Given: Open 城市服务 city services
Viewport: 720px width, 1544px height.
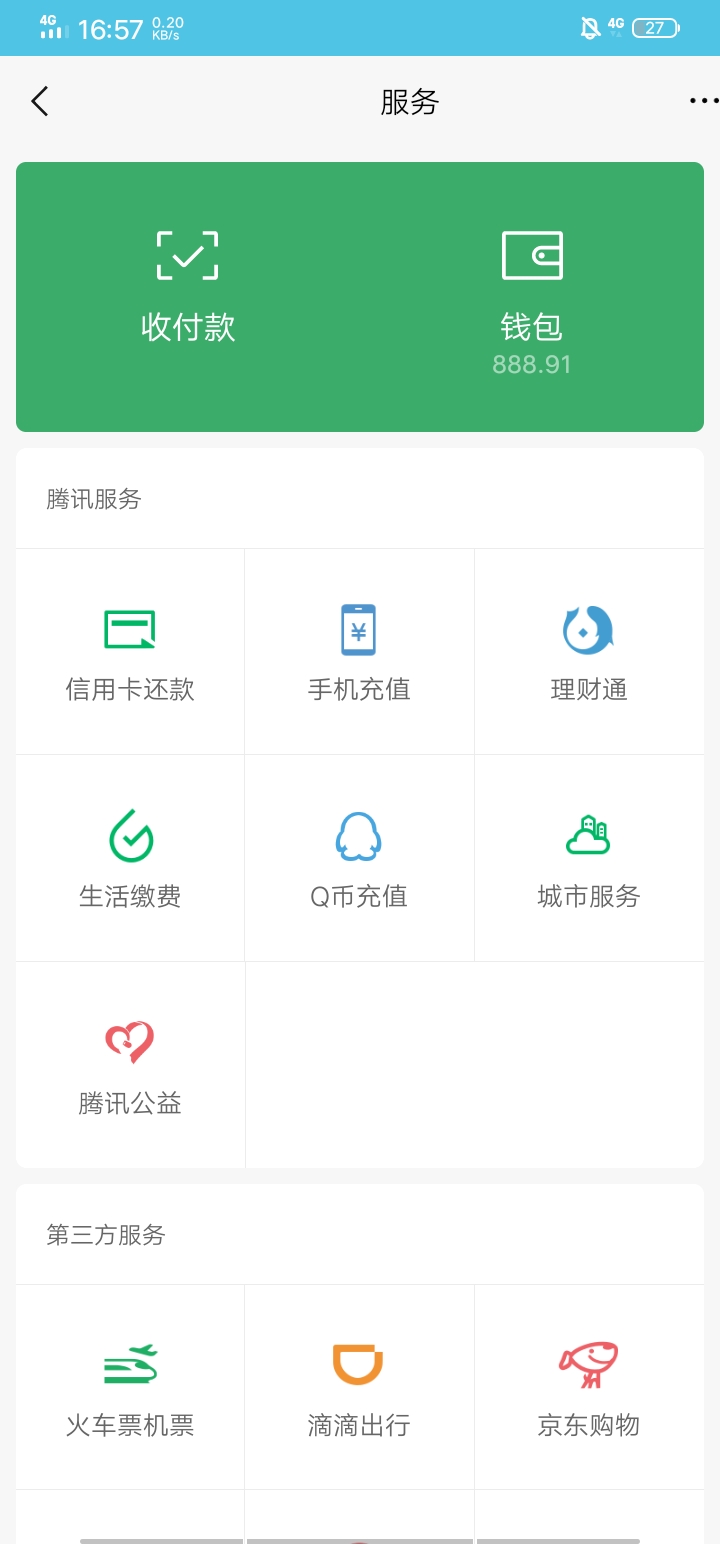Looking at the screenshot, I should [589, 859].
